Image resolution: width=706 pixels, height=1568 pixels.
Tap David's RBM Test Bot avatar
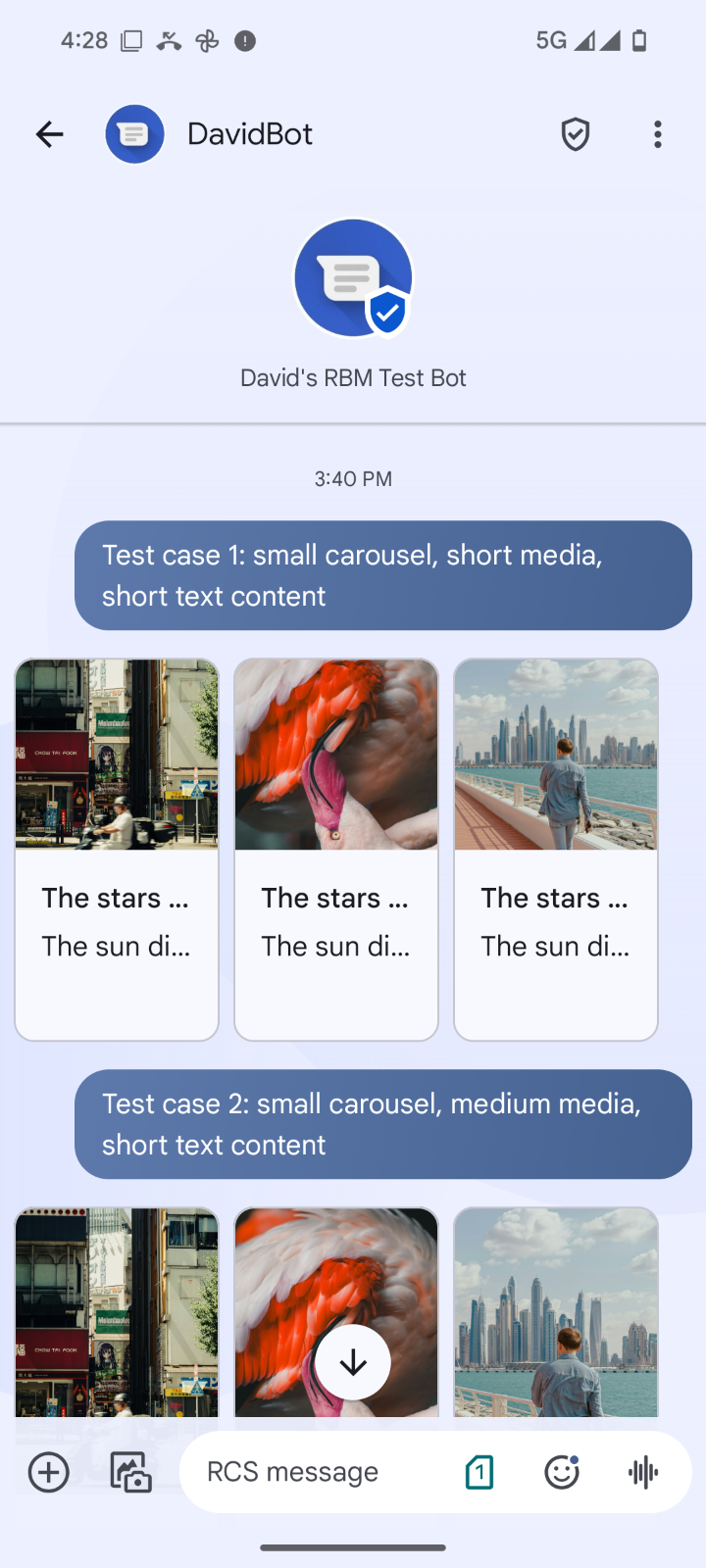tap(353, 278)
